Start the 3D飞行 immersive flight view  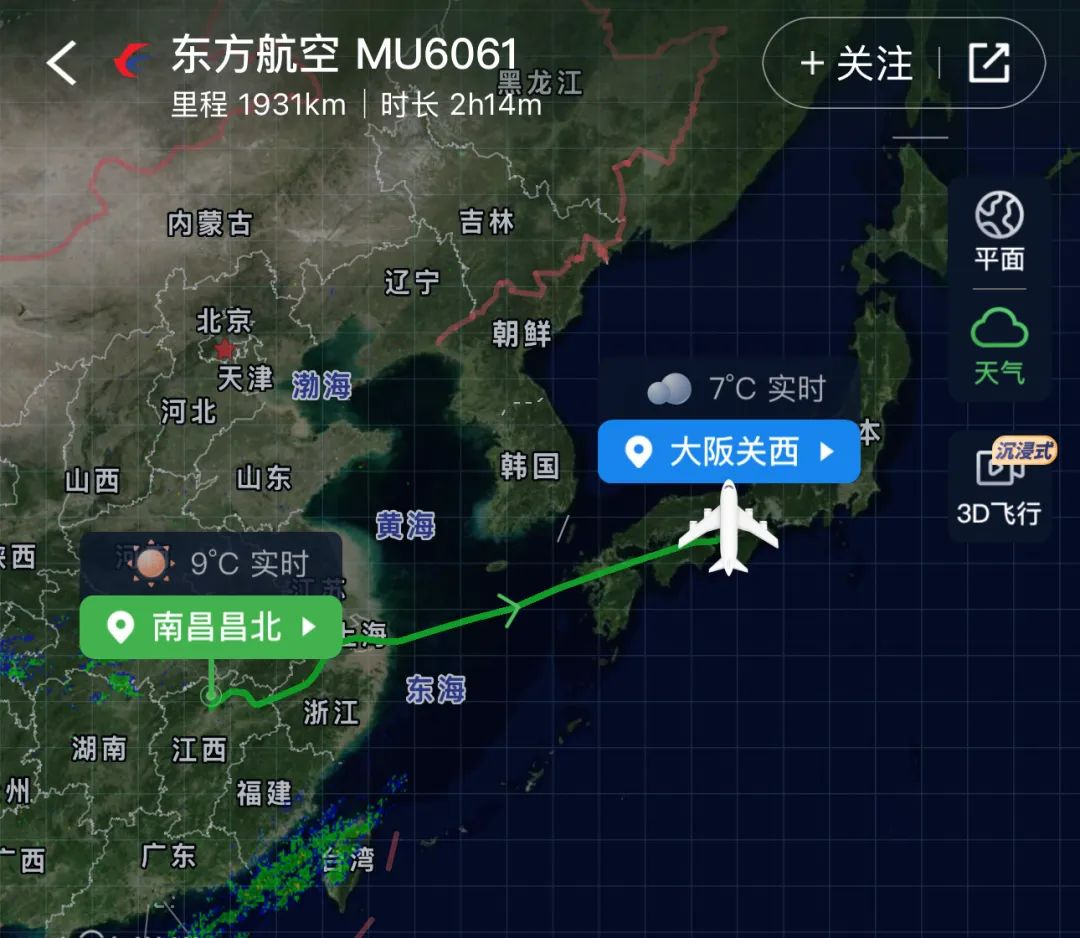point(999,487)
